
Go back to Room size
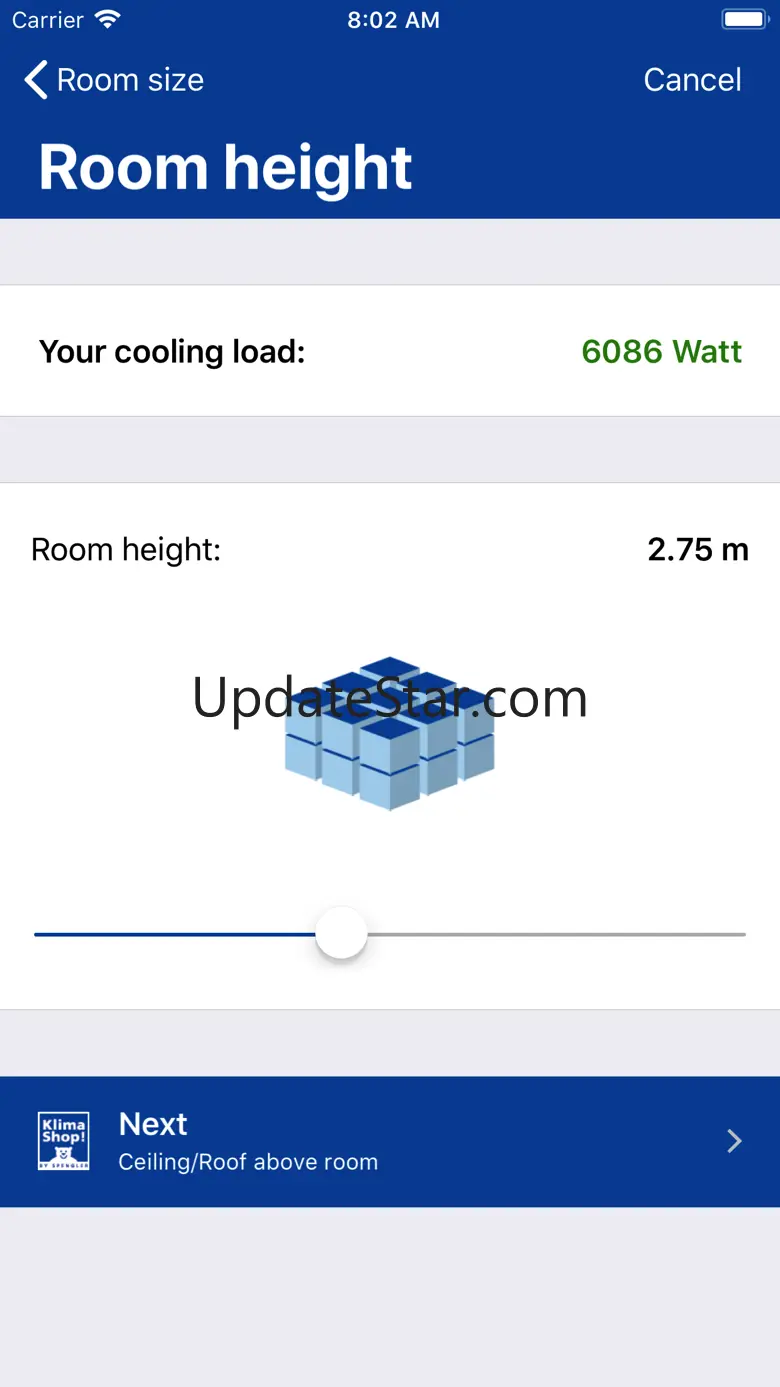click(114, 80)
